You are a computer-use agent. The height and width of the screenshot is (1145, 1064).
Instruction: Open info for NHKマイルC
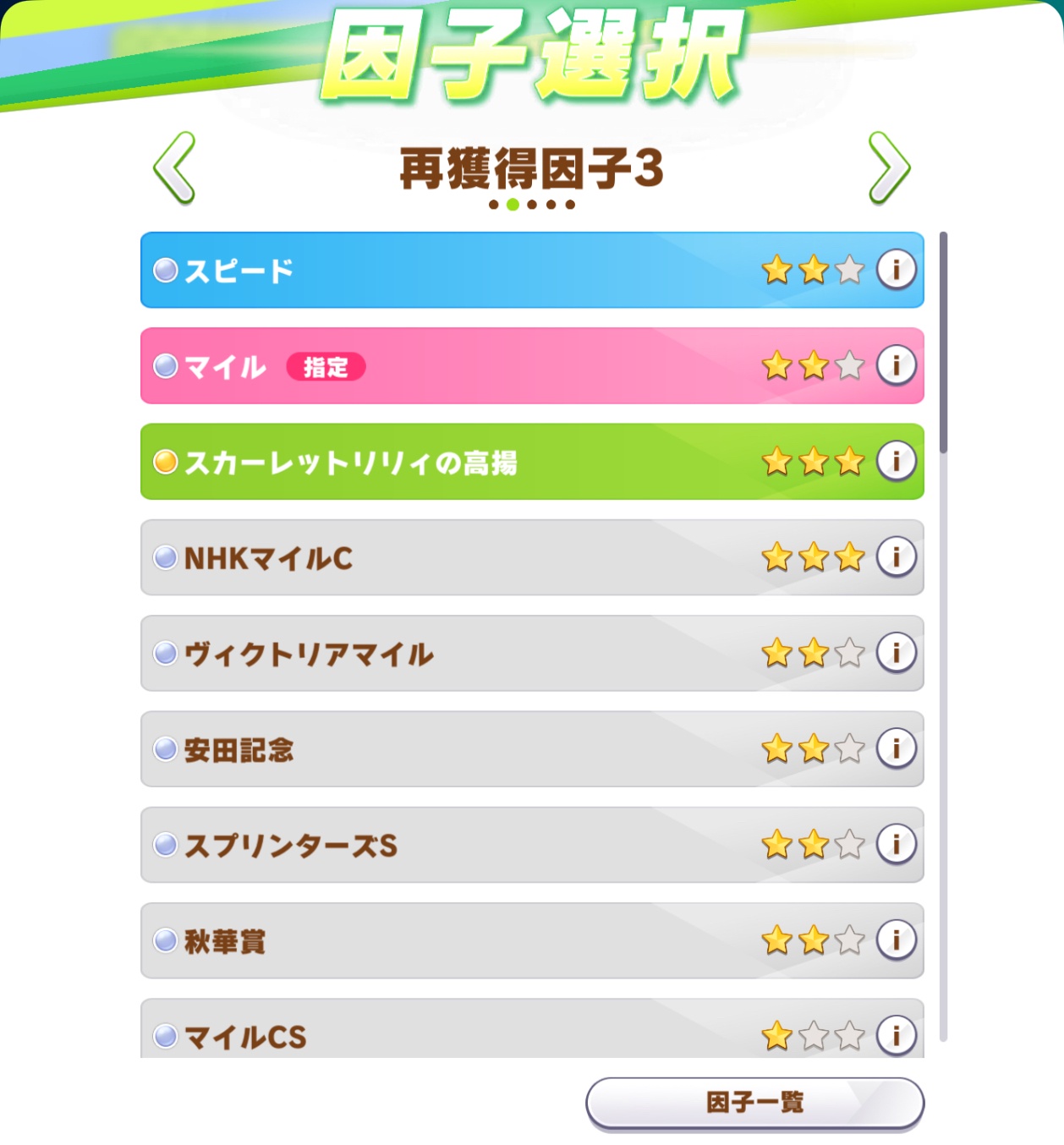click(x=897, y=556)
